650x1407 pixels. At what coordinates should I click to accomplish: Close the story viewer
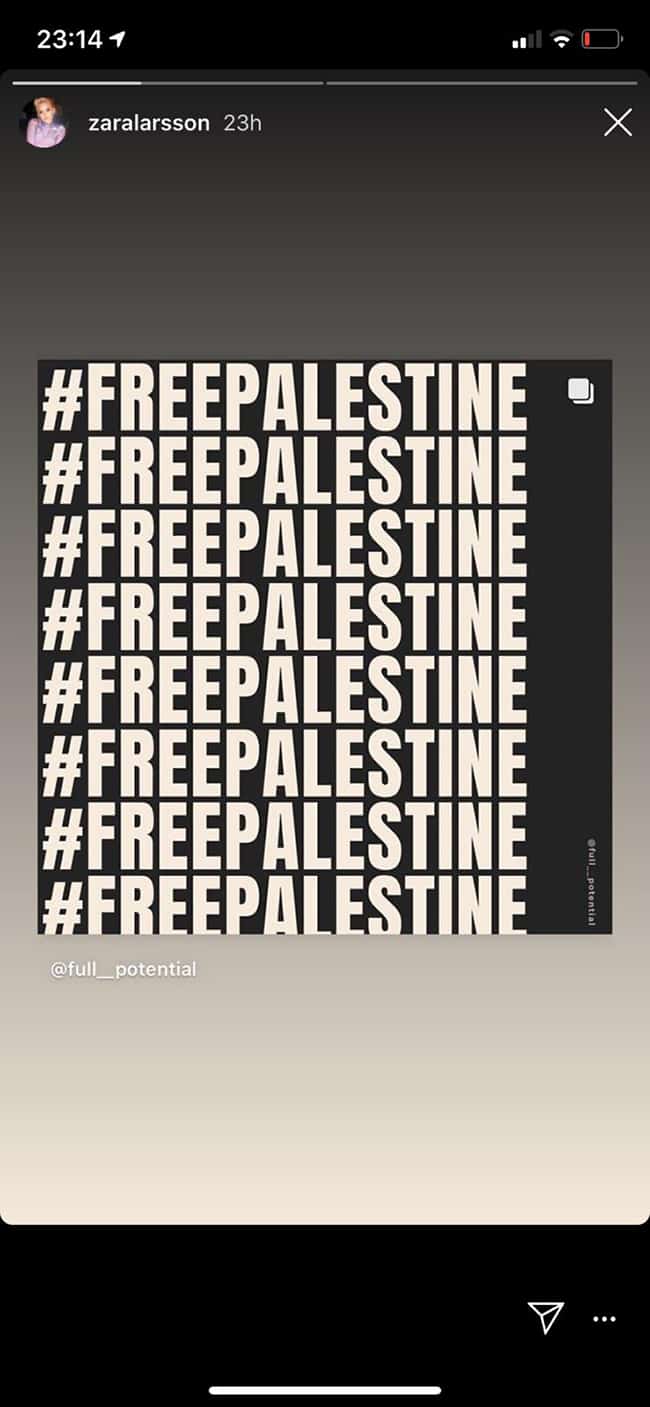click(x=618, y=123)
